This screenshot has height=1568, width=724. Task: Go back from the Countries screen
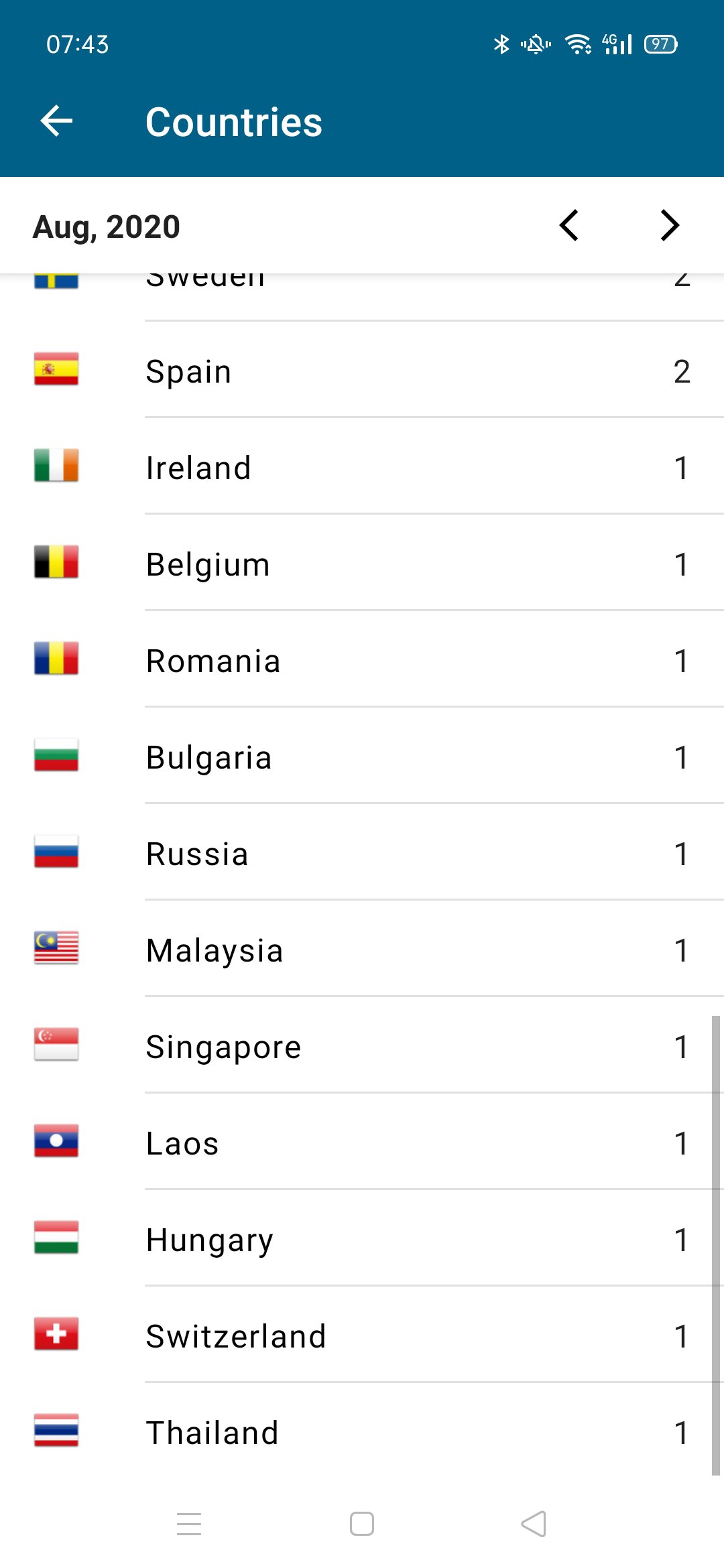tap(56, 121)
